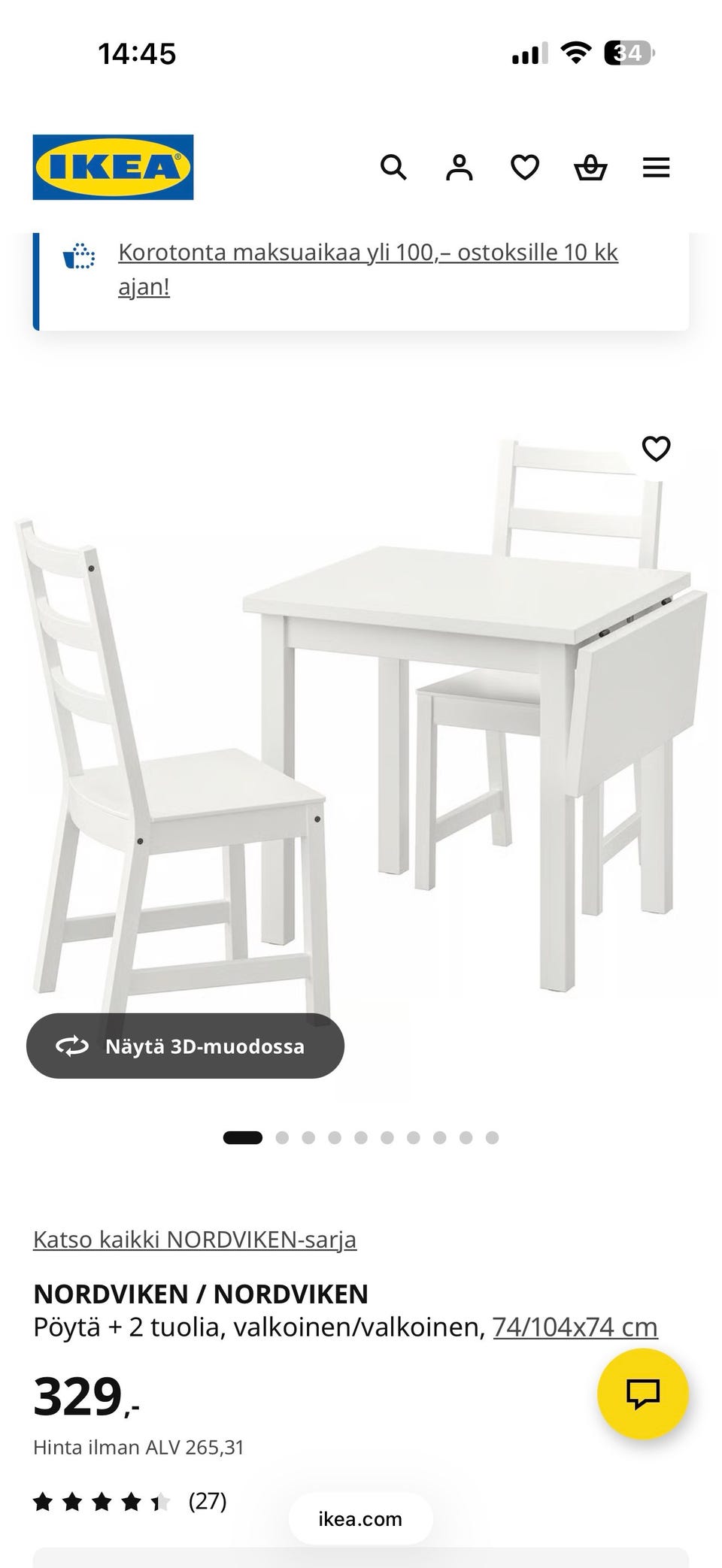Screen dimensions: 722x1568
Task: Open the search magnifier icon
Action: pos(393,167)
